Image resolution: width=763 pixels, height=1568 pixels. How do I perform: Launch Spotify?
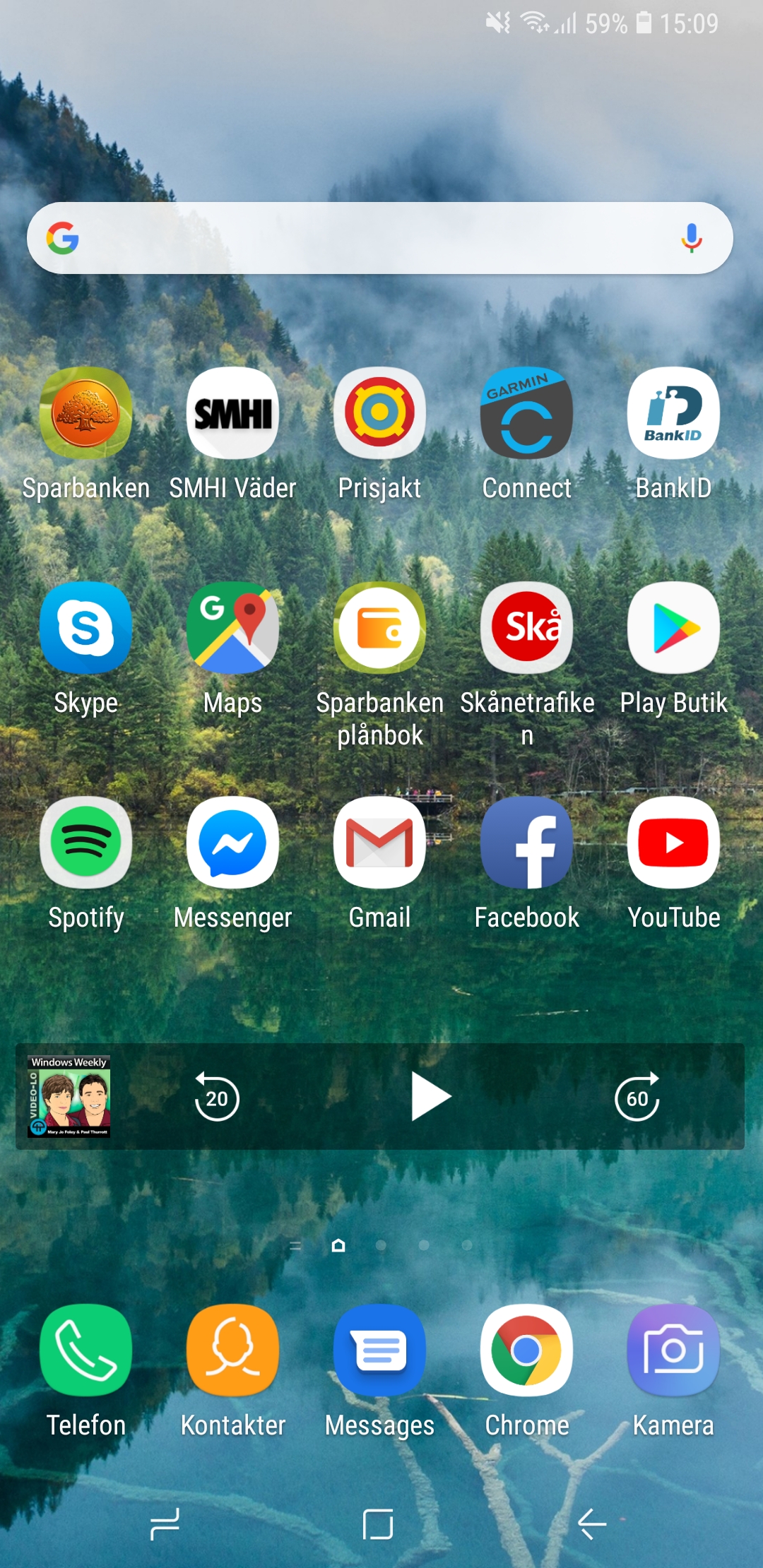pyautogui.click(x=86, y=843)
